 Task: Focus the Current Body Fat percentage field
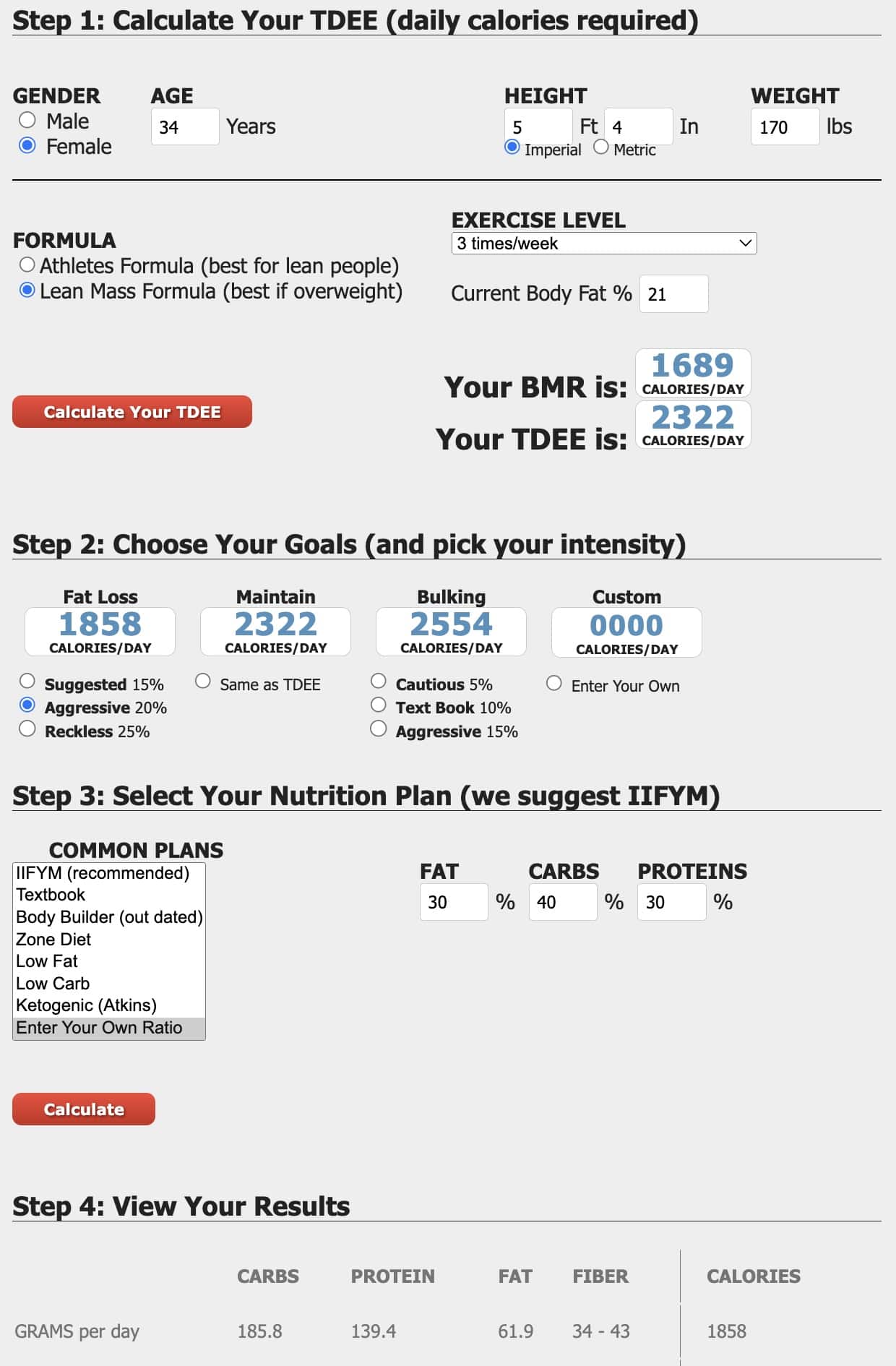(673, 293)
